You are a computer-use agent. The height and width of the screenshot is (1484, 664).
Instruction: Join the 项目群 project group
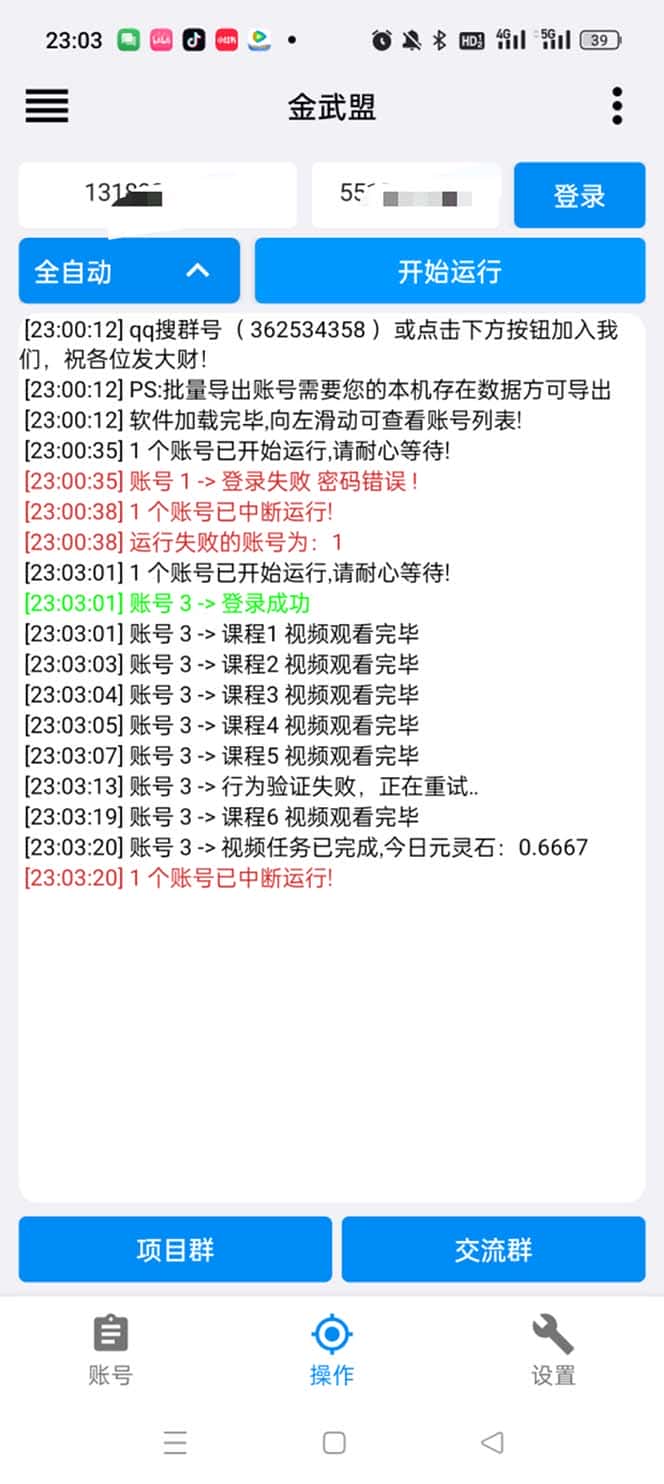click(175, 1249)
